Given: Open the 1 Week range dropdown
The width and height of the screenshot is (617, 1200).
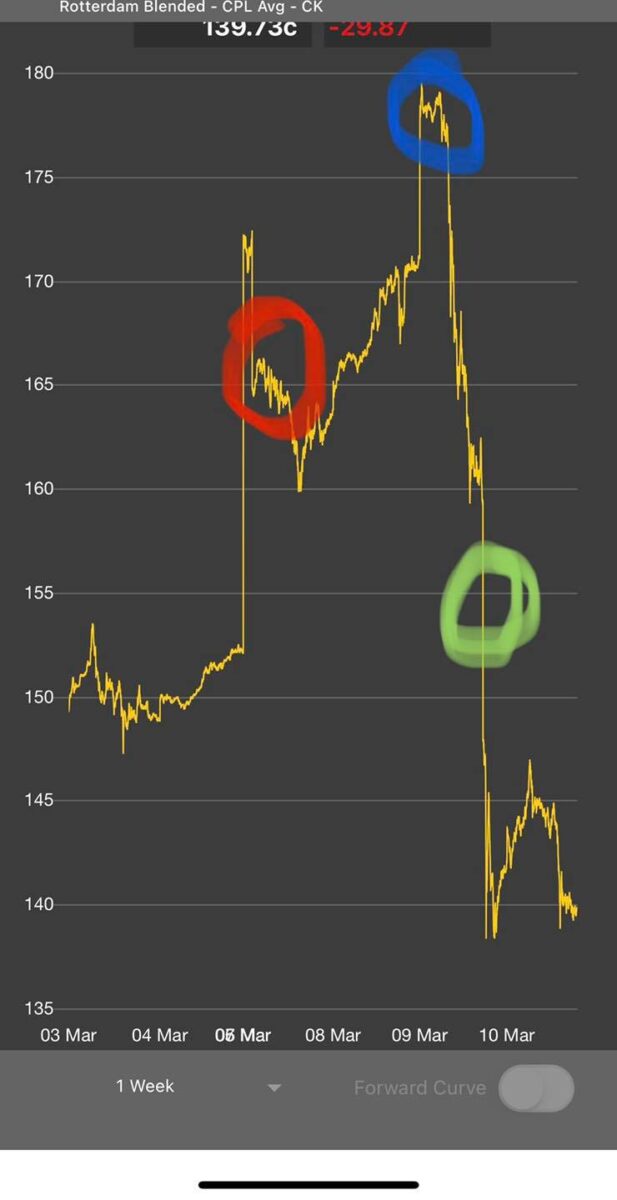Looking at the screenshot, I should [198, 1087].
